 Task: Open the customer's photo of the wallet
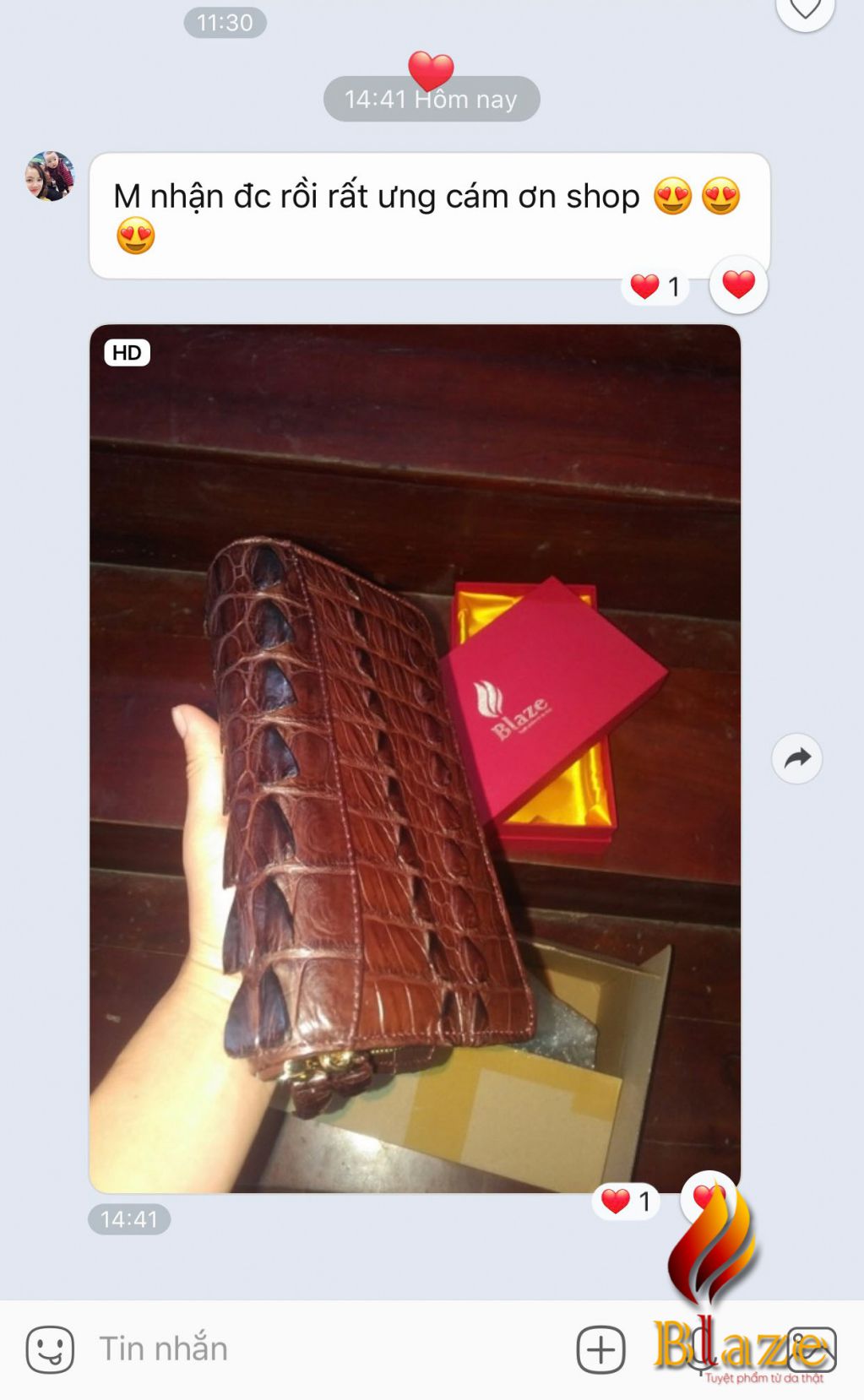415,757
